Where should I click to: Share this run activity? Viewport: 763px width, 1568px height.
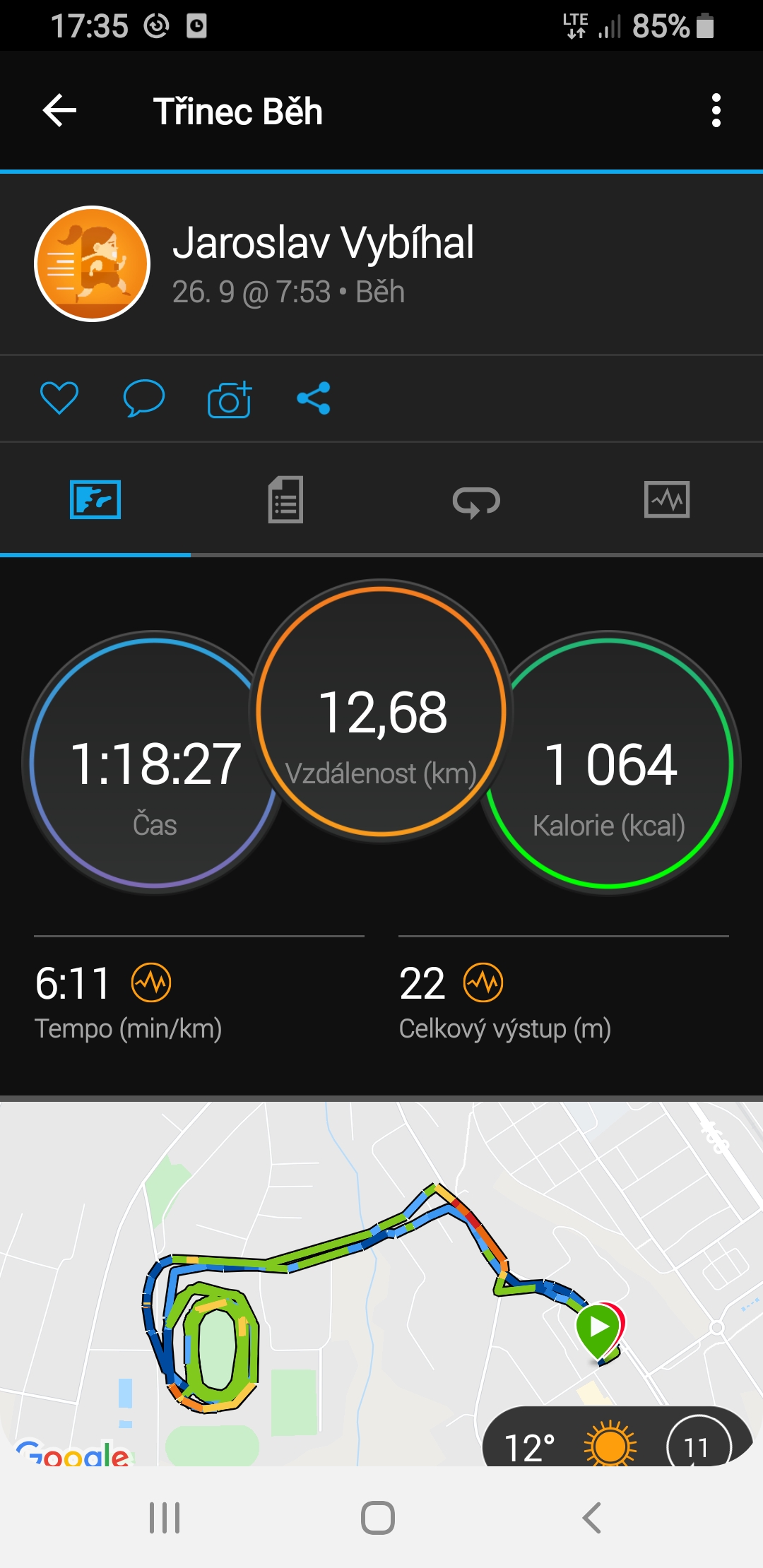pyautogui.click(x=314, y=398)
